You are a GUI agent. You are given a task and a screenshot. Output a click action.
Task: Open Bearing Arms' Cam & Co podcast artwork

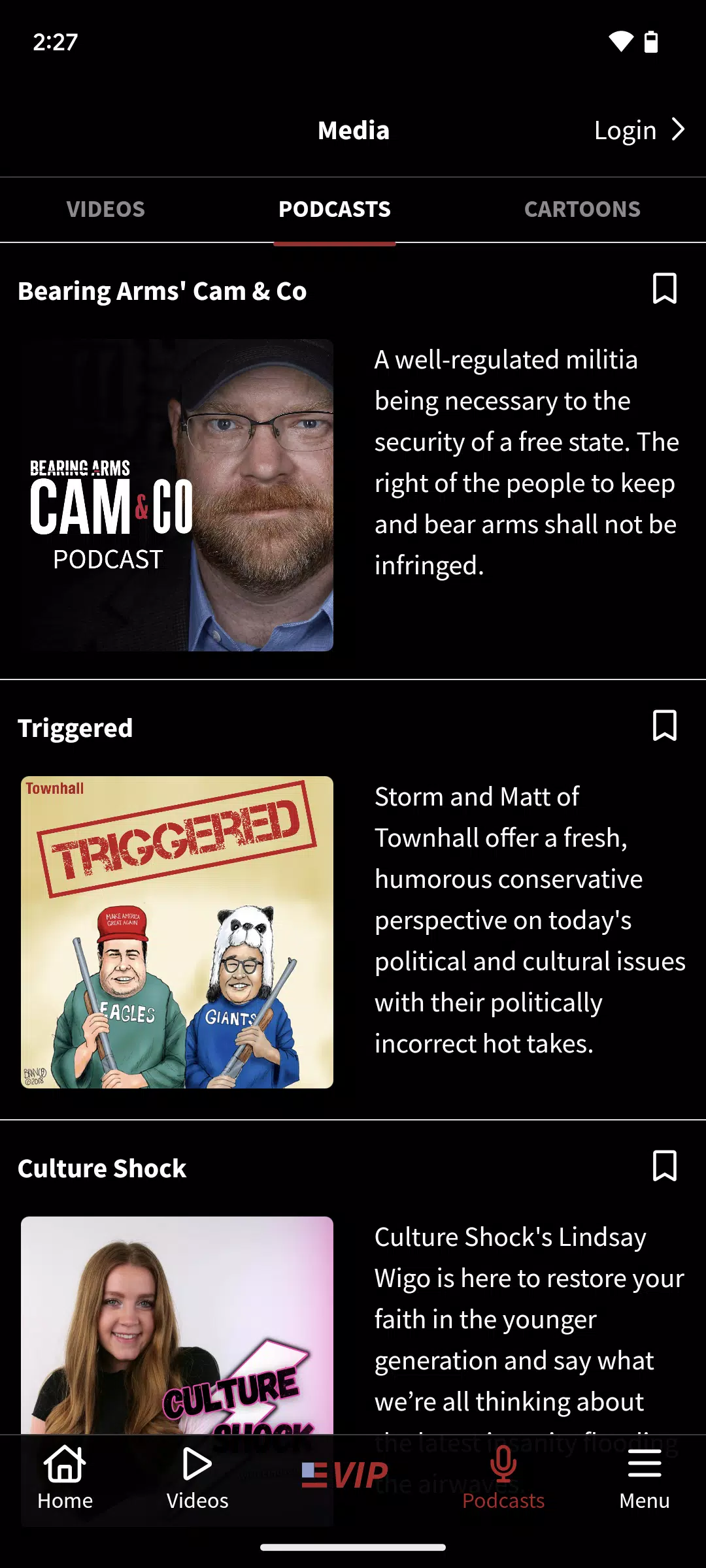[177, 495]
